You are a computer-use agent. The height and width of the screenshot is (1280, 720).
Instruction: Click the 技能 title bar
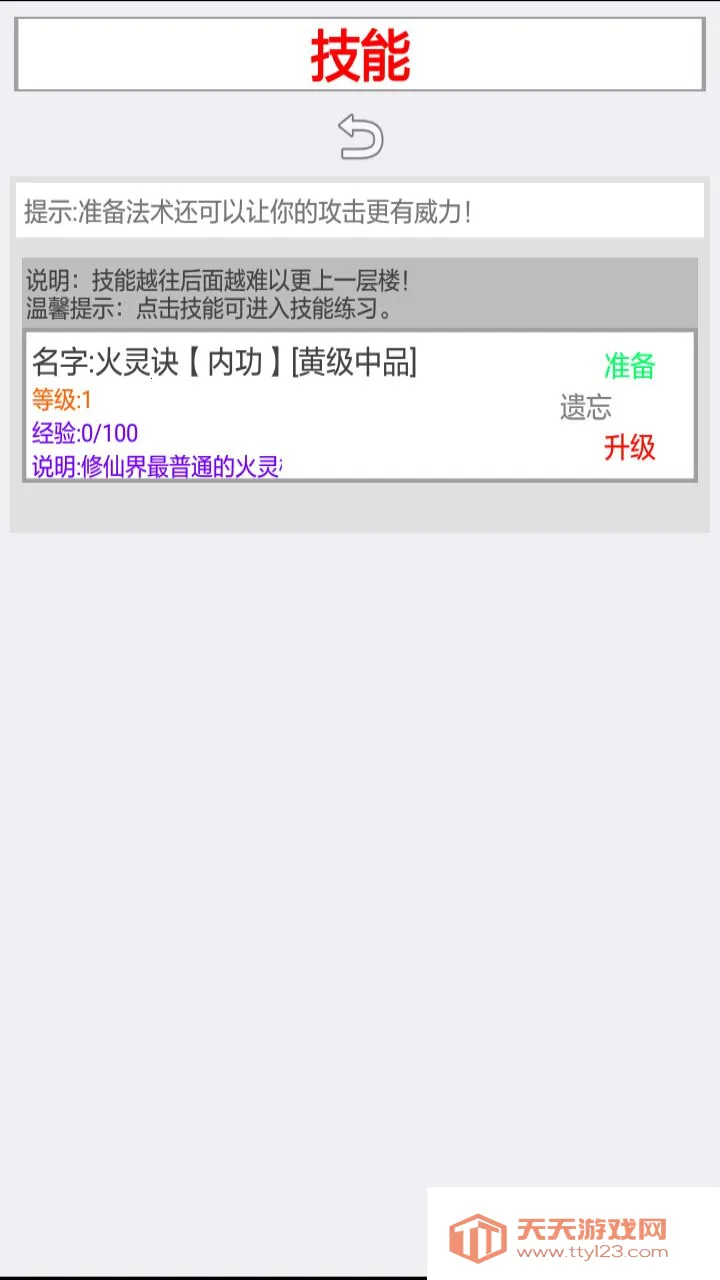360,54
